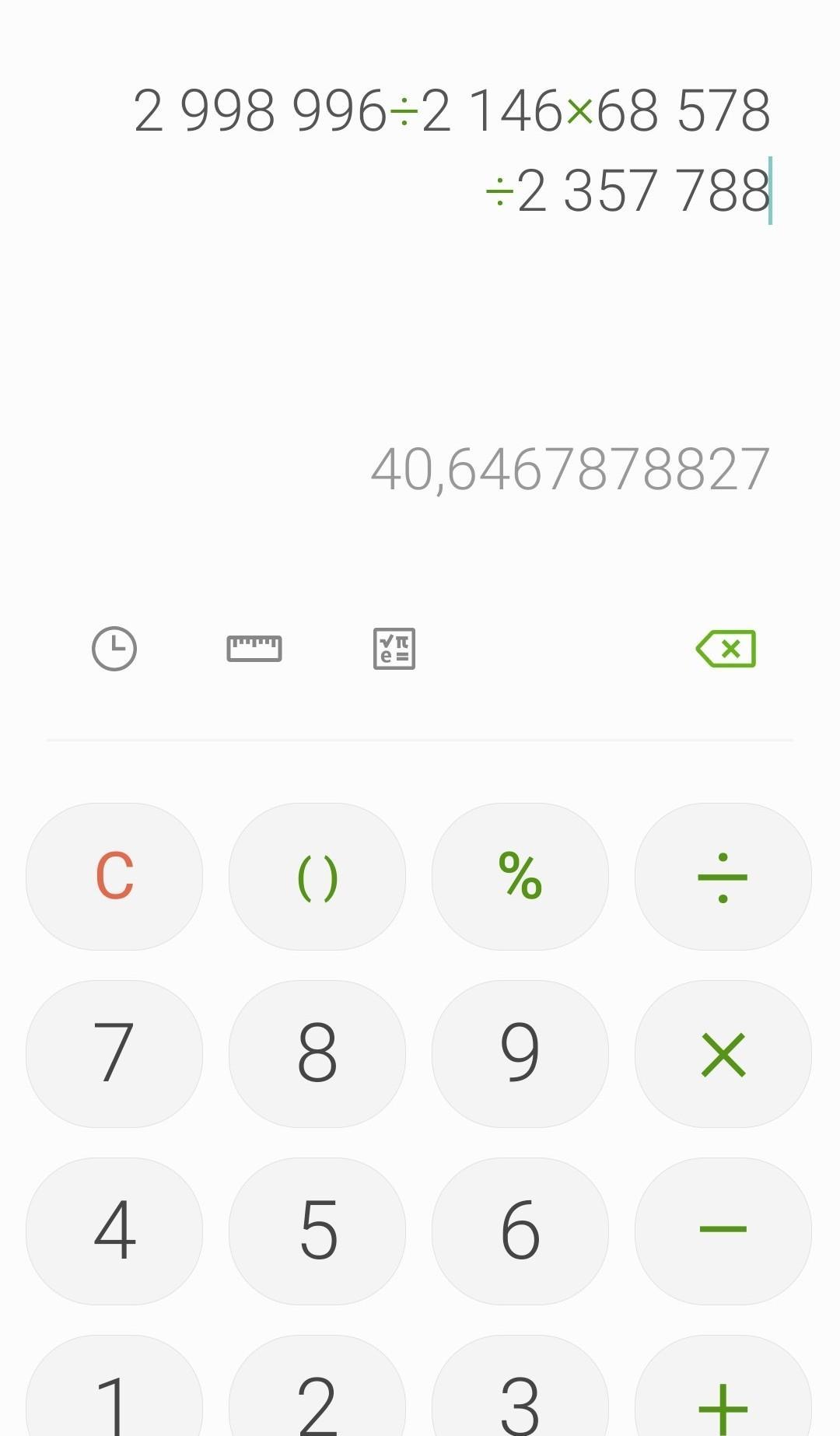840x1436 pixels.
Task: Add a division operator
Action: point(723,876)
